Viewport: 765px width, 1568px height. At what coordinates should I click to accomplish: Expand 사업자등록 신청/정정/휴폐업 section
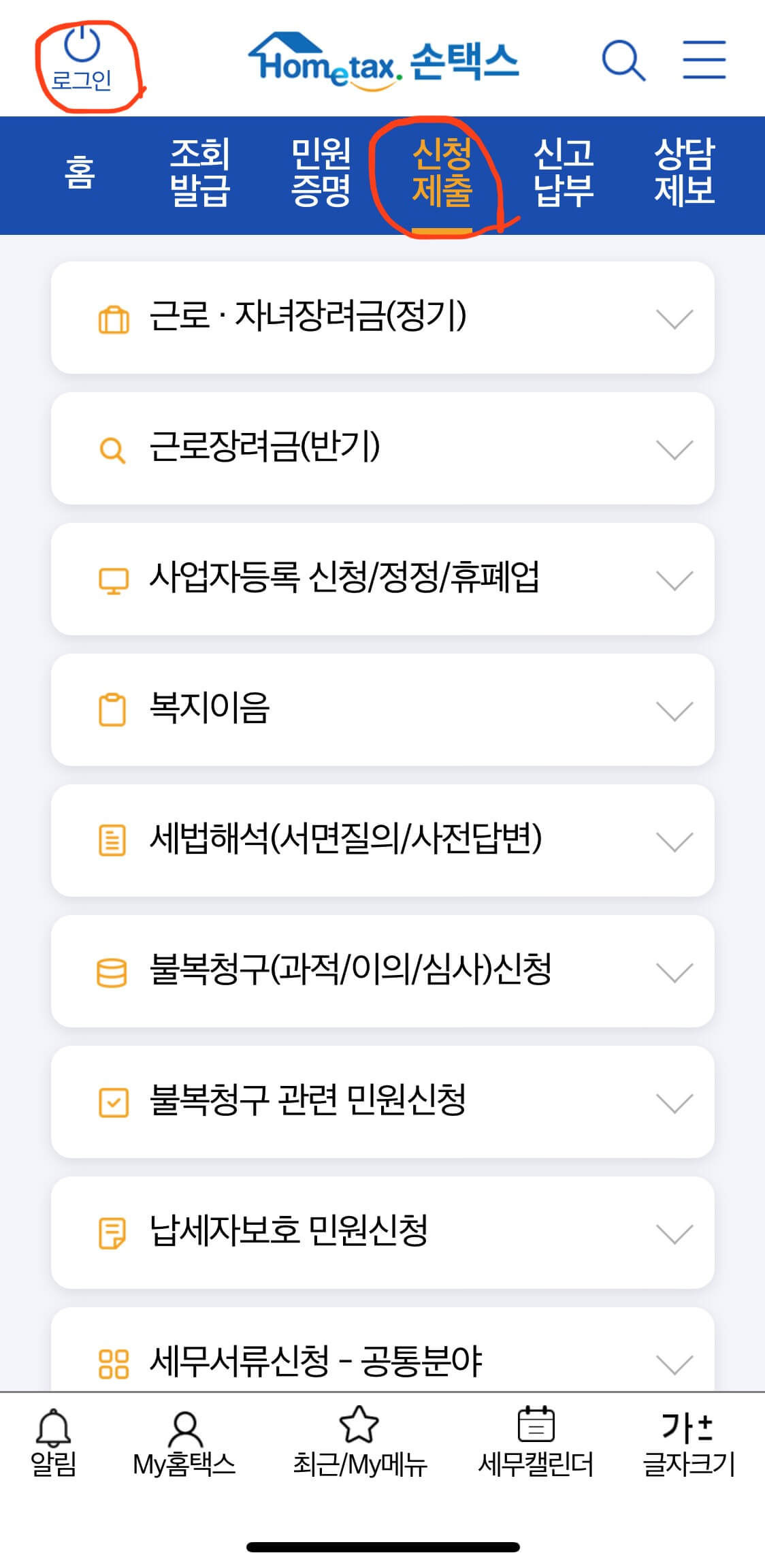[x=382, y=579]
